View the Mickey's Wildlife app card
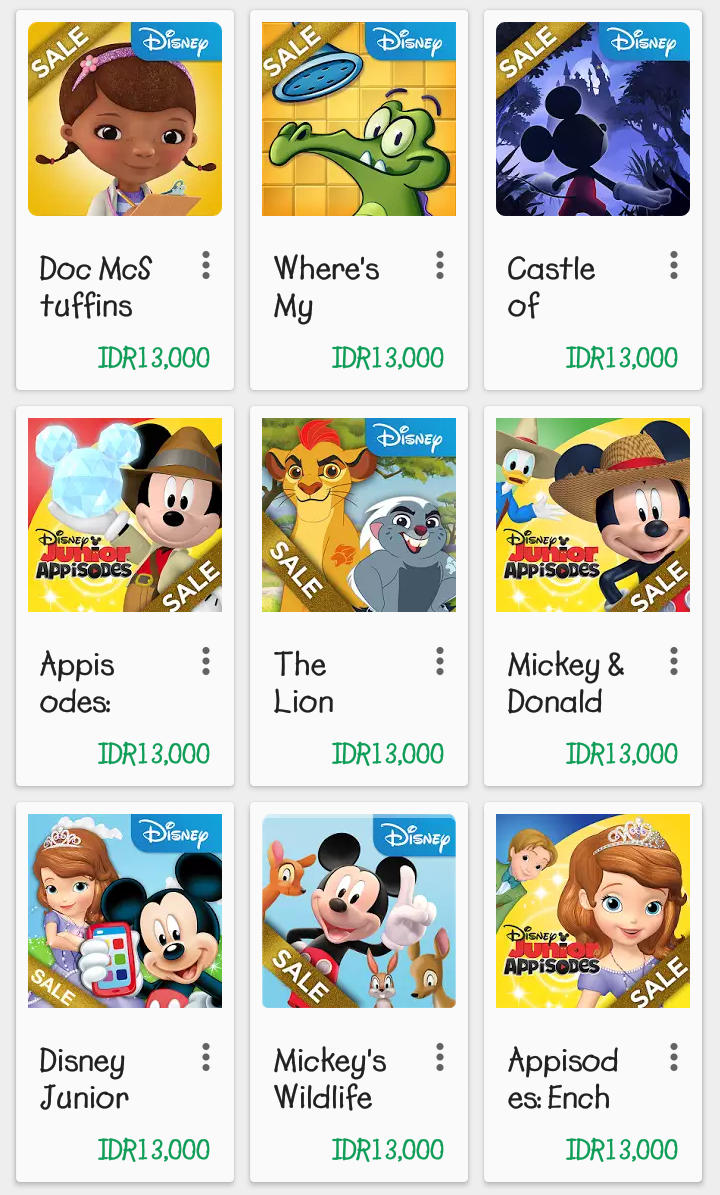 pos(359,911)
